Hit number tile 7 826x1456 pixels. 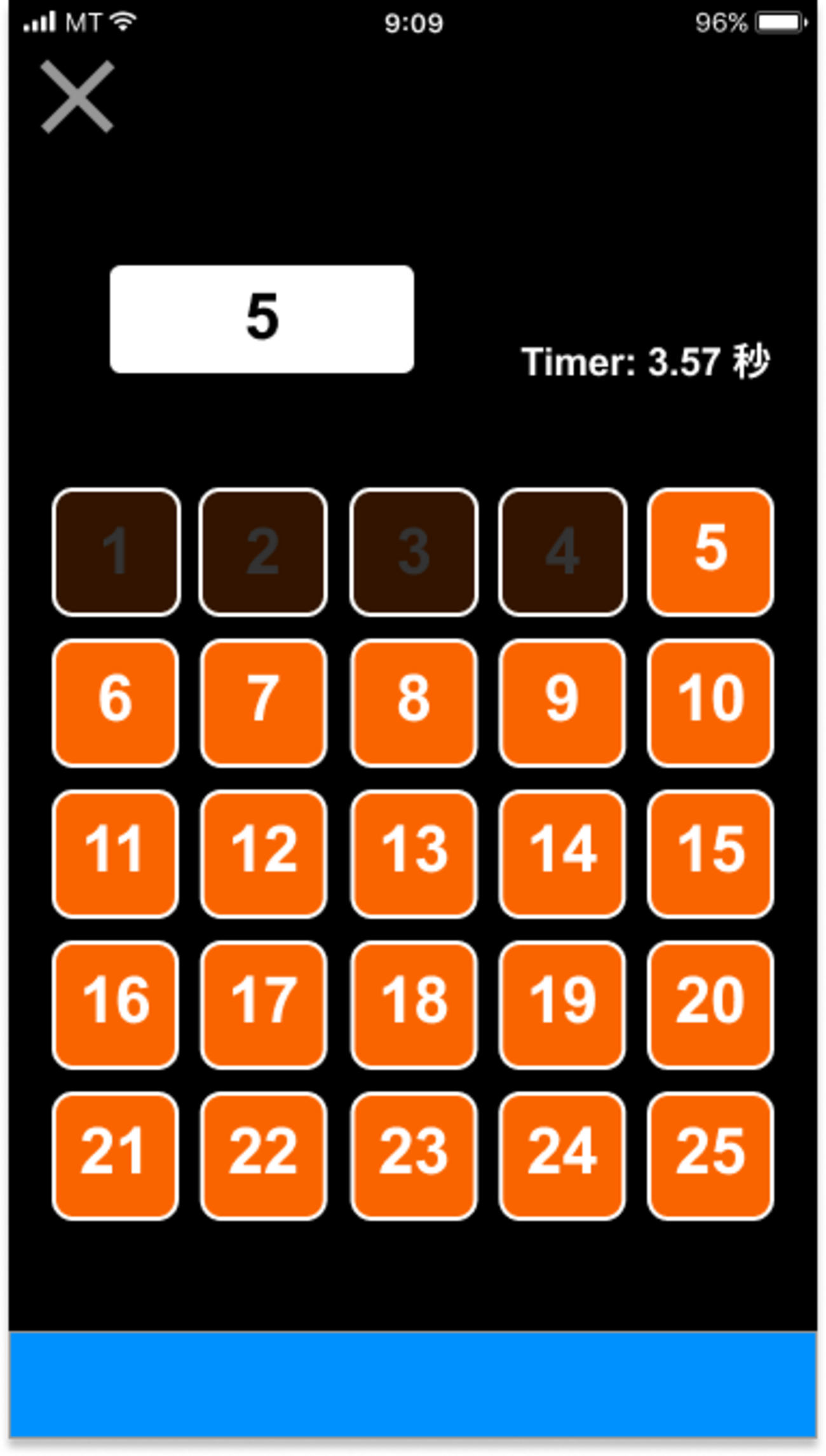264,703
